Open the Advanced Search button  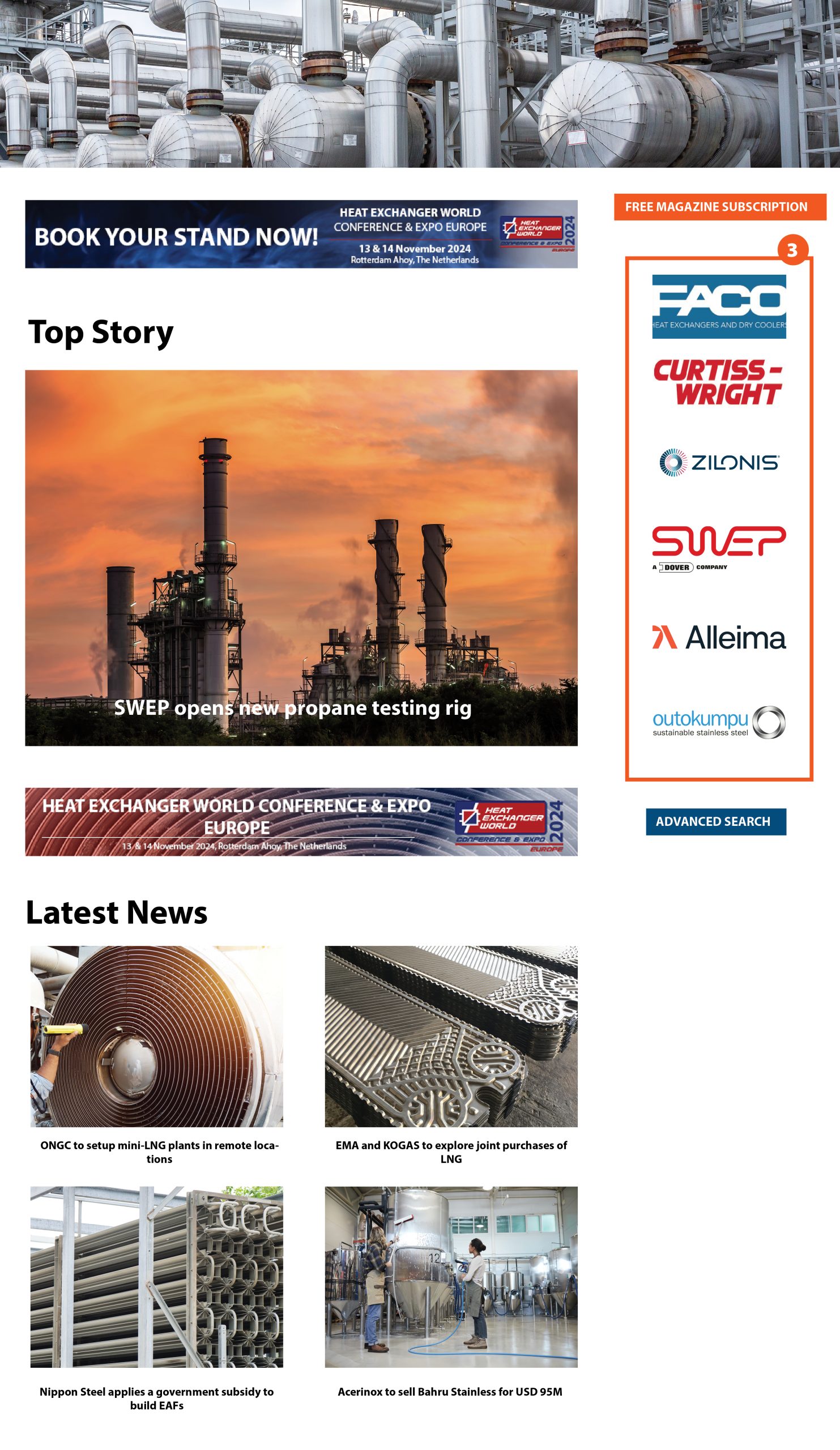pyautogui.click(x=715, y=821)
